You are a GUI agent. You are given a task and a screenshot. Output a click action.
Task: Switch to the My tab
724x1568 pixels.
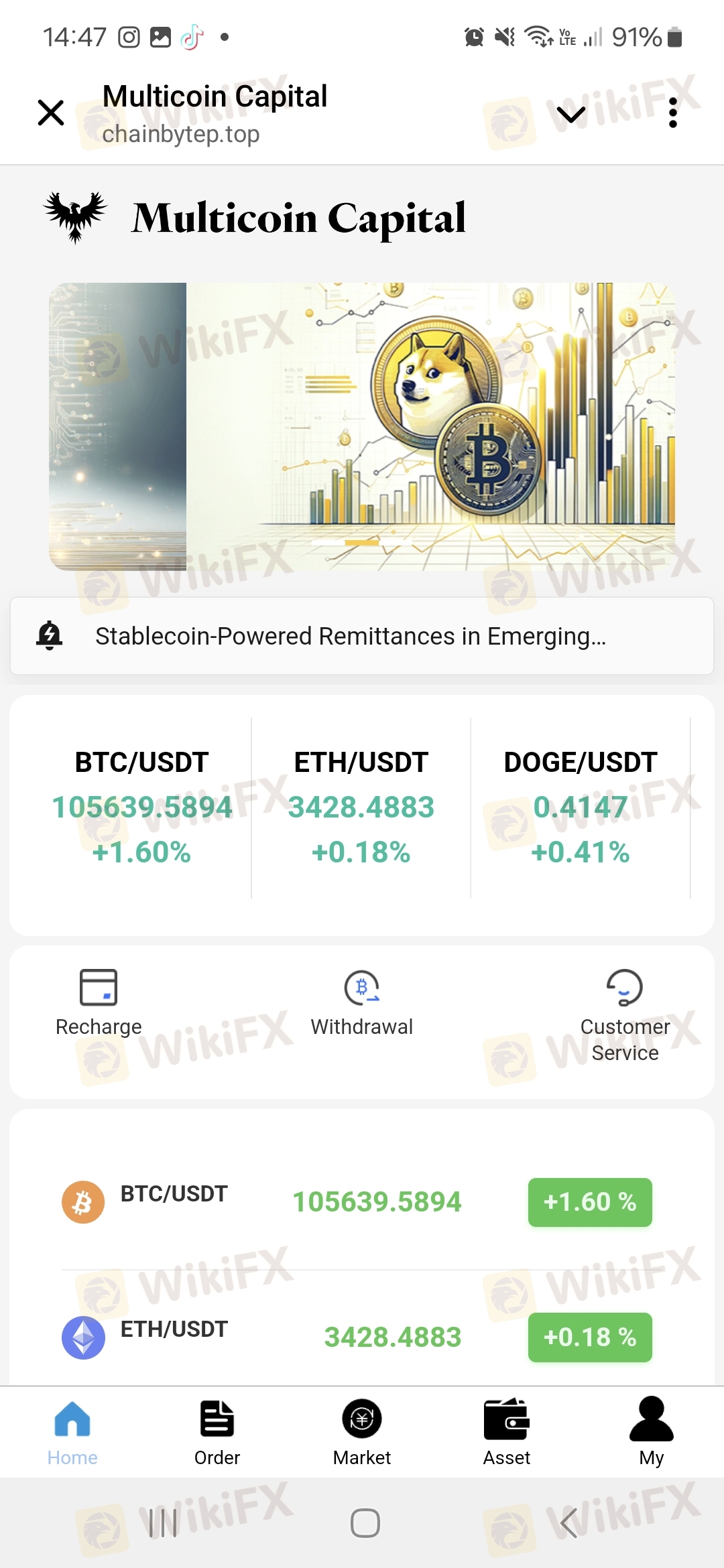[x=652, y=1431]
